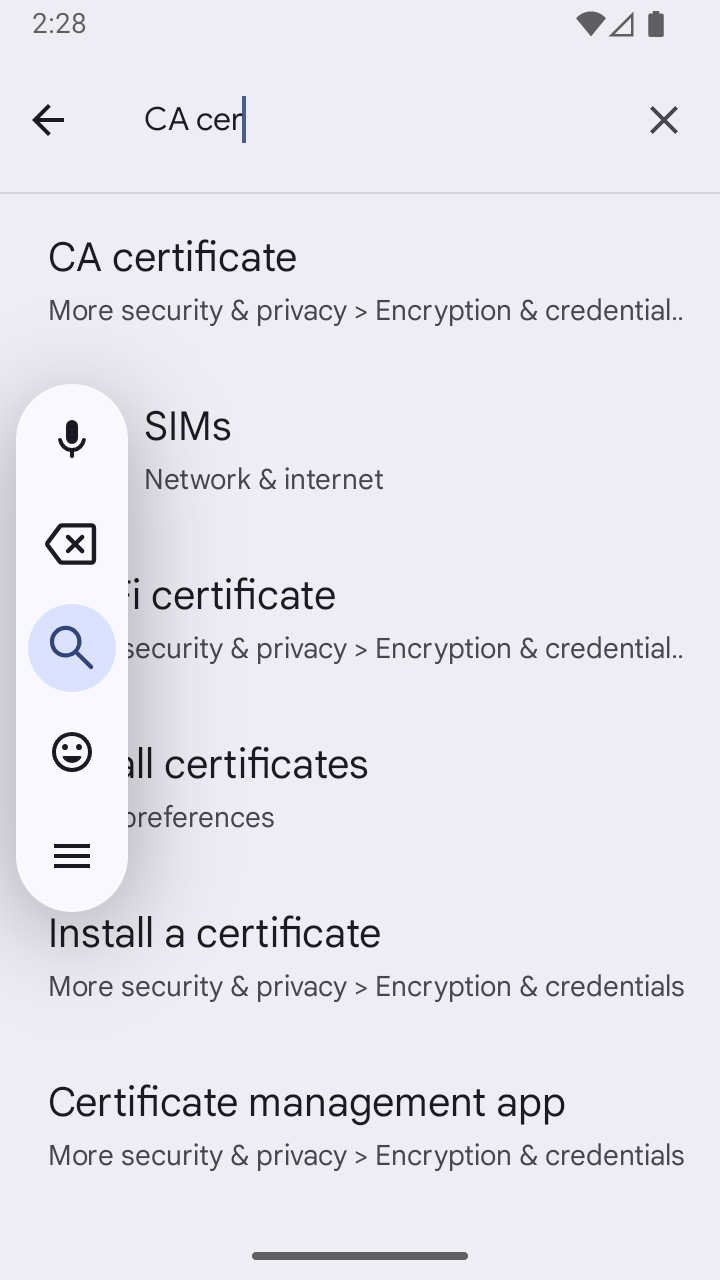Tap the search field containing "CA cer"

pyautogui.click(x=380, y=120)
